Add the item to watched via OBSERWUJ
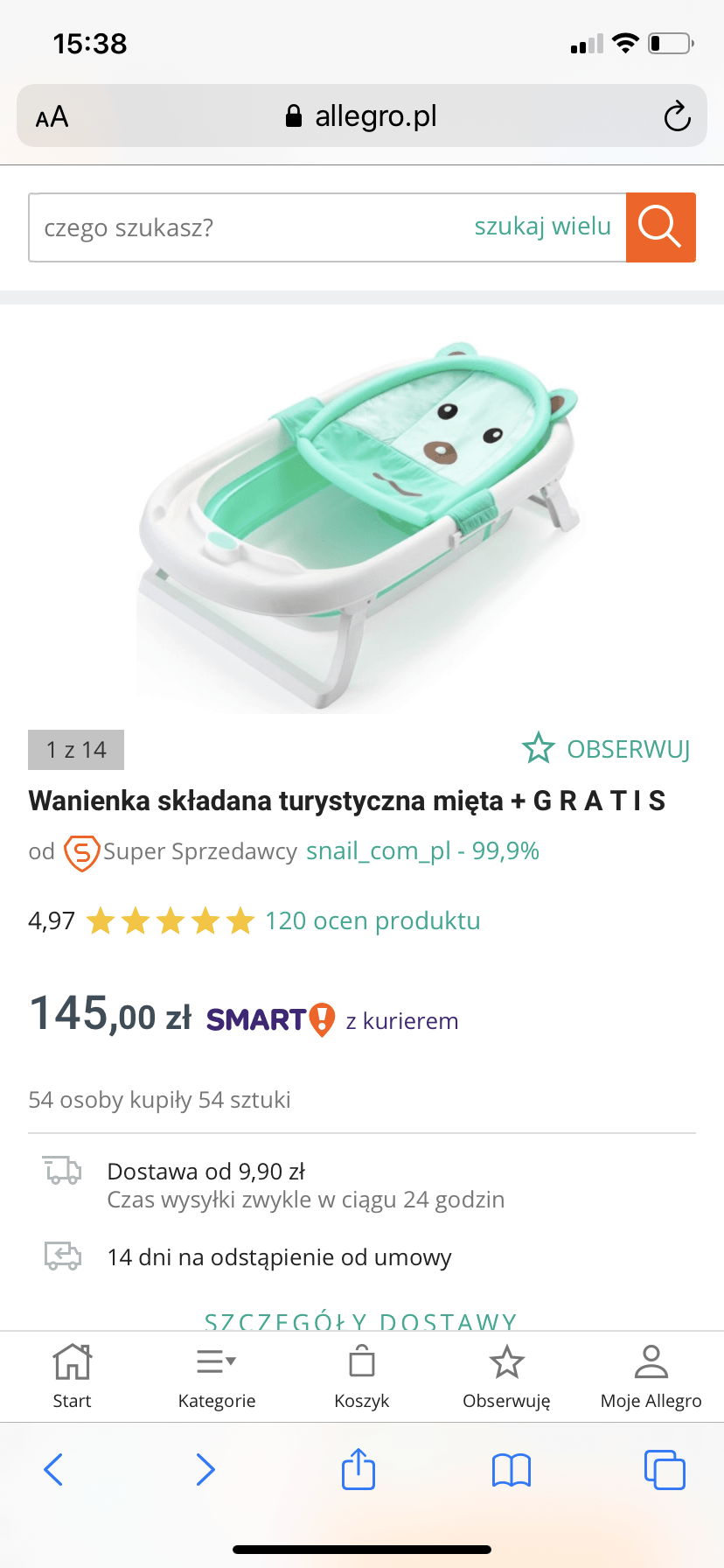The image size is (724, 1568). pos(606,749)
